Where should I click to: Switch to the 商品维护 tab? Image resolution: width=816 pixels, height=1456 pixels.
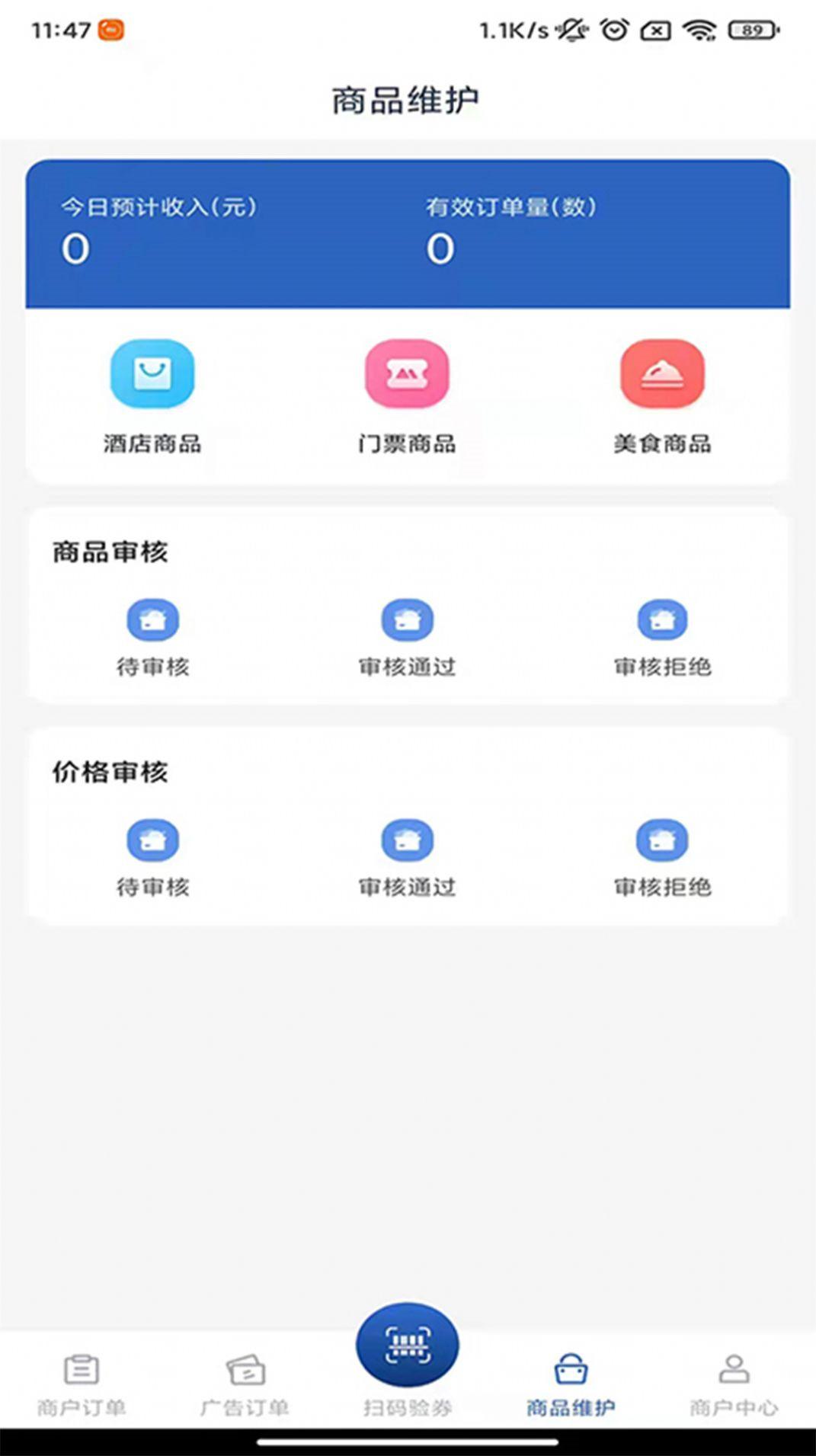tap(571, 1379)
